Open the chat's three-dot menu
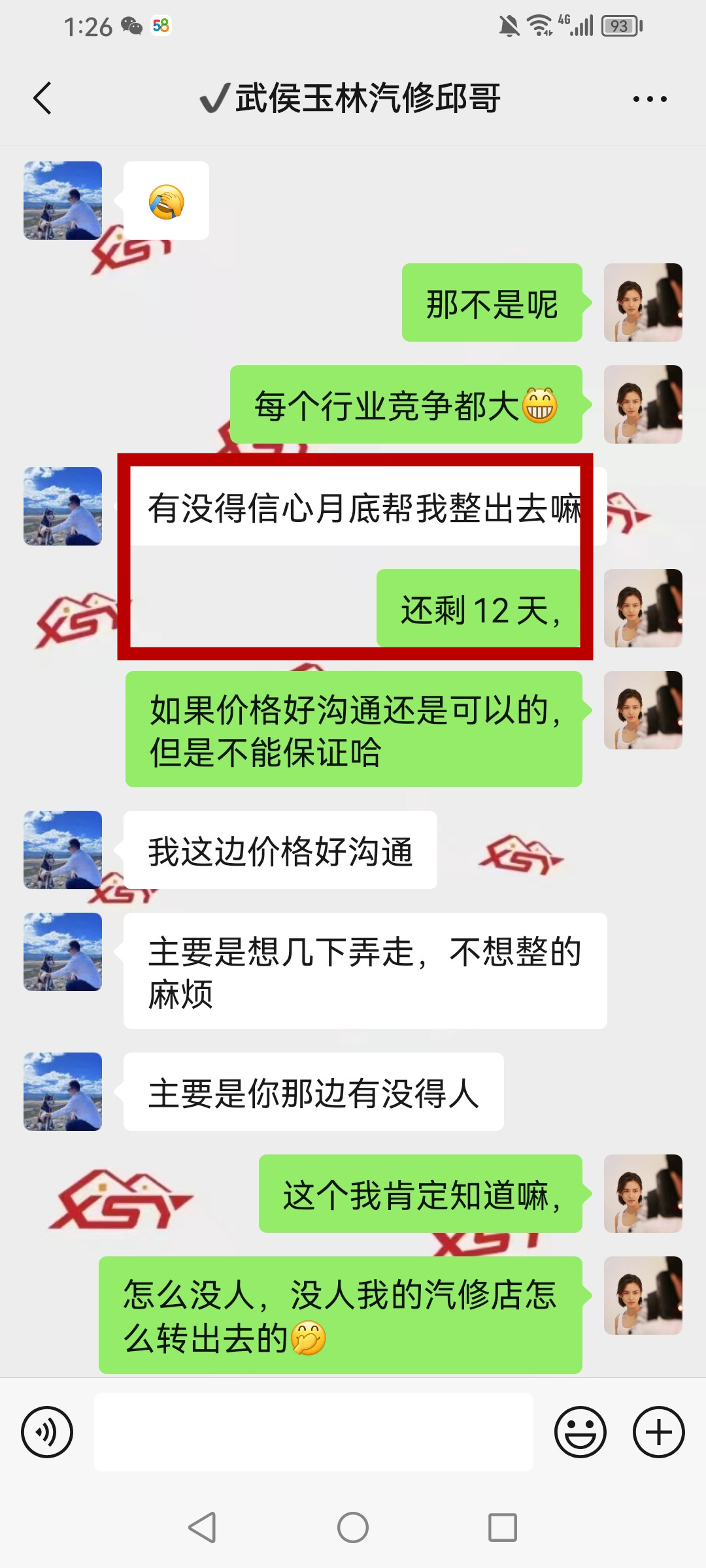The width and height of the screenshot is (706, 1568). tap(650, 99)
